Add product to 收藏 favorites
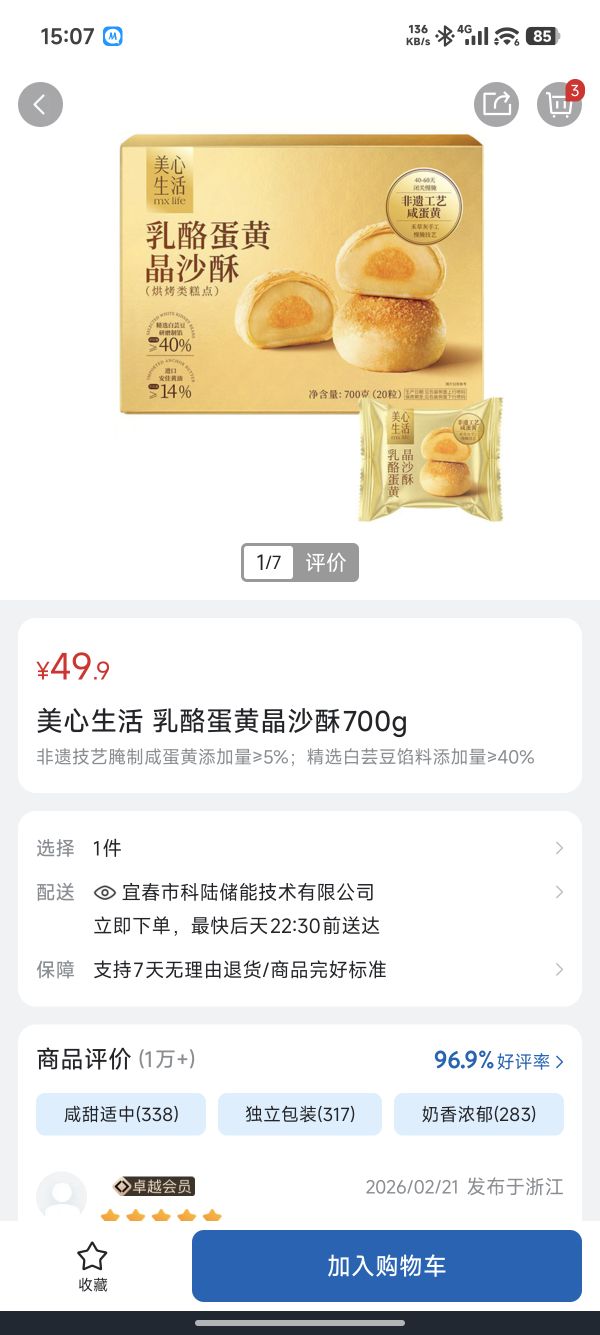Screen dimensions: 600x1335 [92, 1266]
